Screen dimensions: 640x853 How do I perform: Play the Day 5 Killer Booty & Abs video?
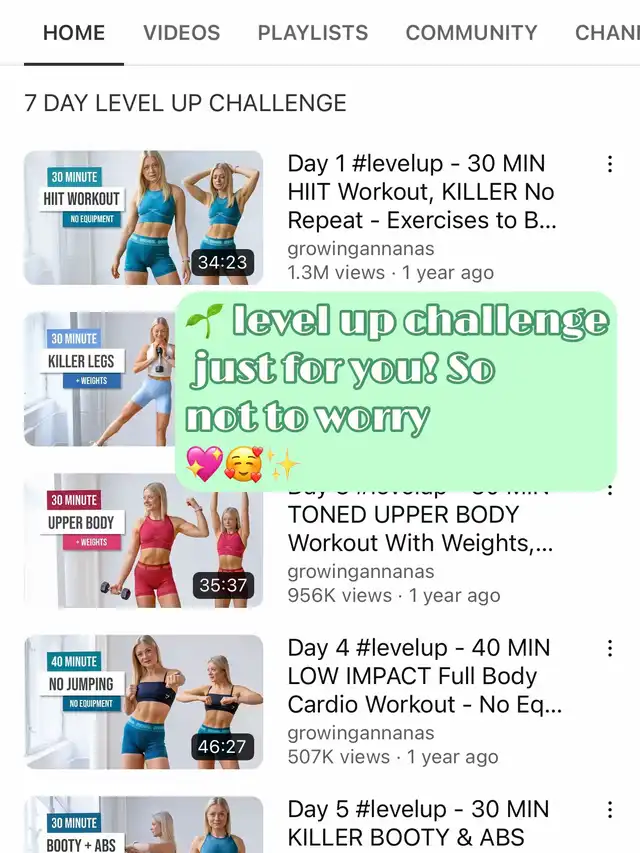pyautogui.click(x=143, y=826)
